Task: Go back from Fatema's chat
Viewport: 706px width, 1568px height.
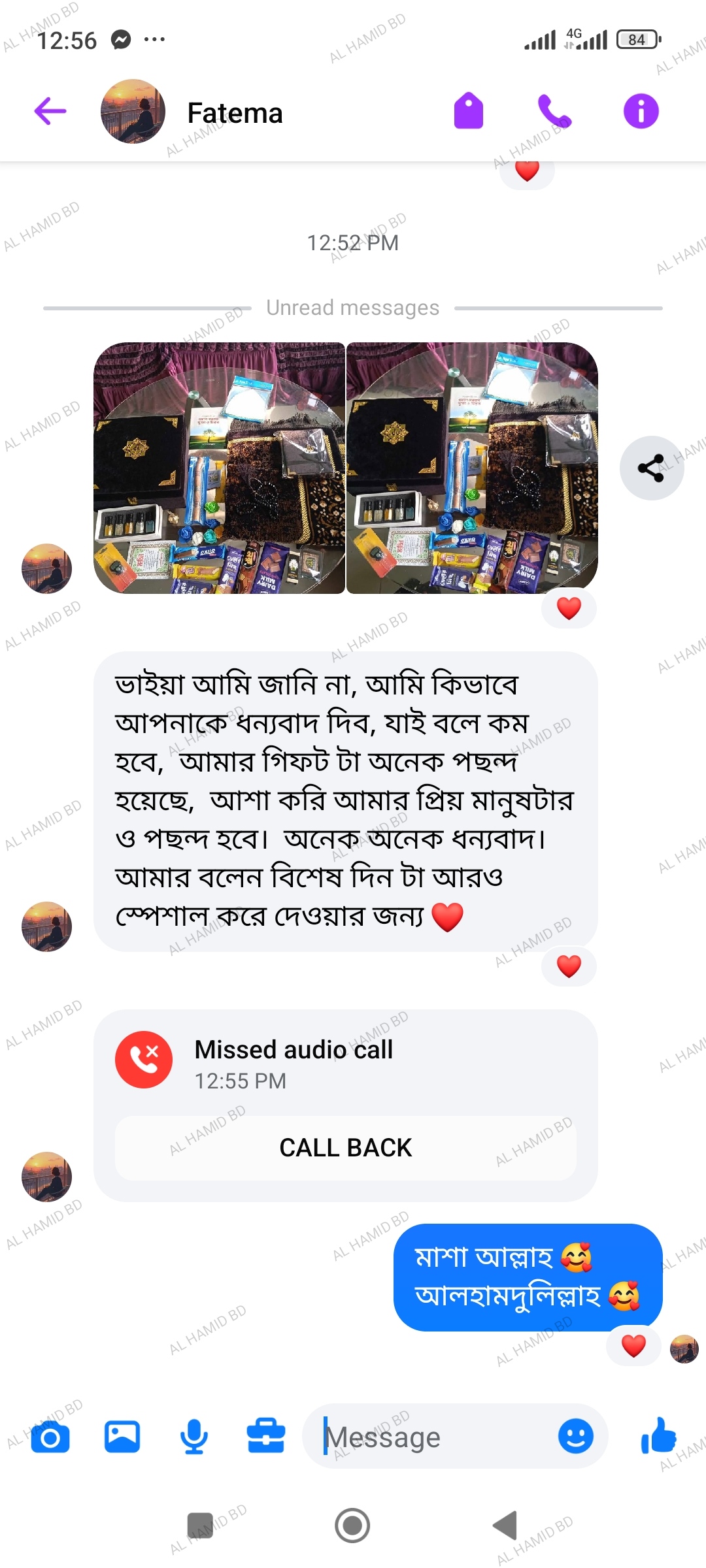Action: coord(50,111)
